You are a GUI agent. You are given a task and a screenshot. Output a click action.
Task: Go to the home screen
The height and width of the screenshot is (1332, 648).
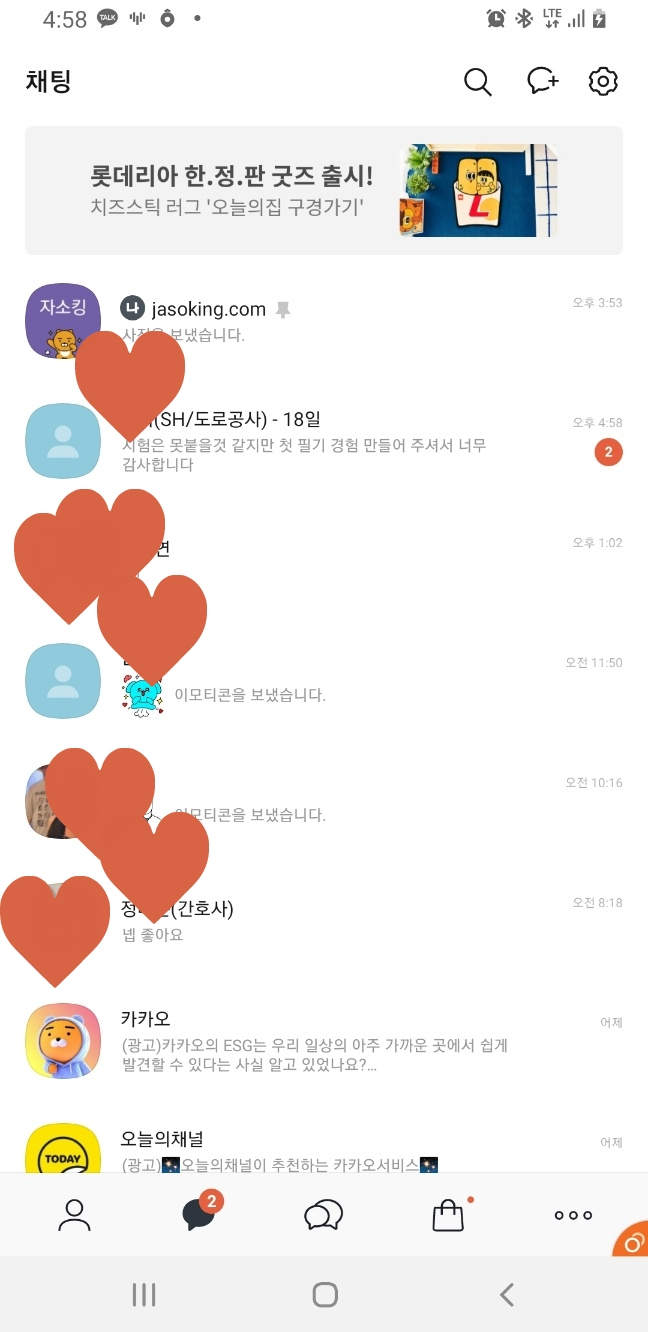pyautogui.click(x=324, y=1295)
